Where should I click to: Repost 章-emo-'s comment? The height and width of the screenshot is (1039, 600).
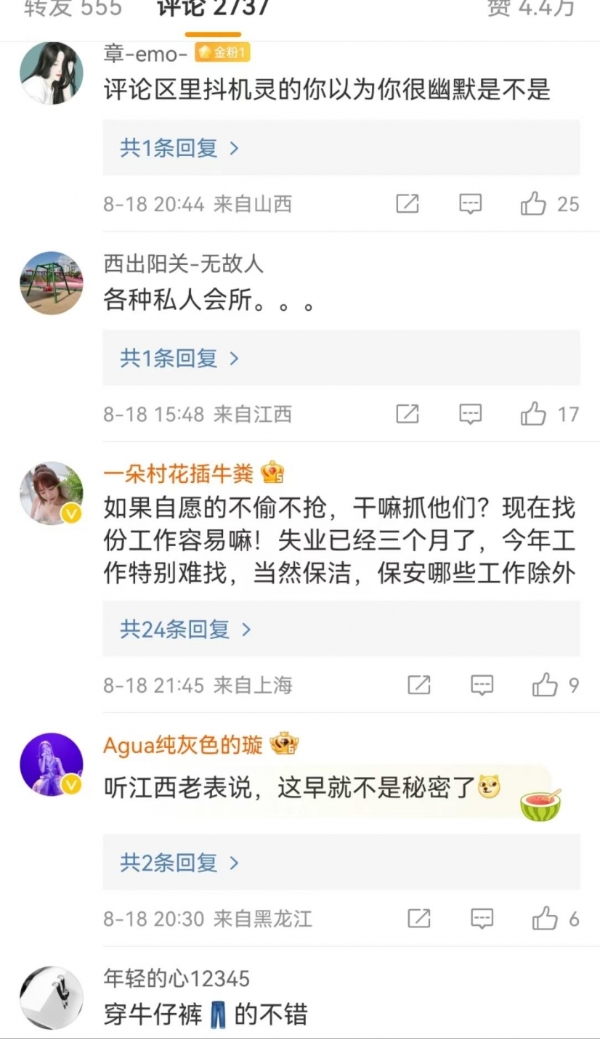pos(407,204)
